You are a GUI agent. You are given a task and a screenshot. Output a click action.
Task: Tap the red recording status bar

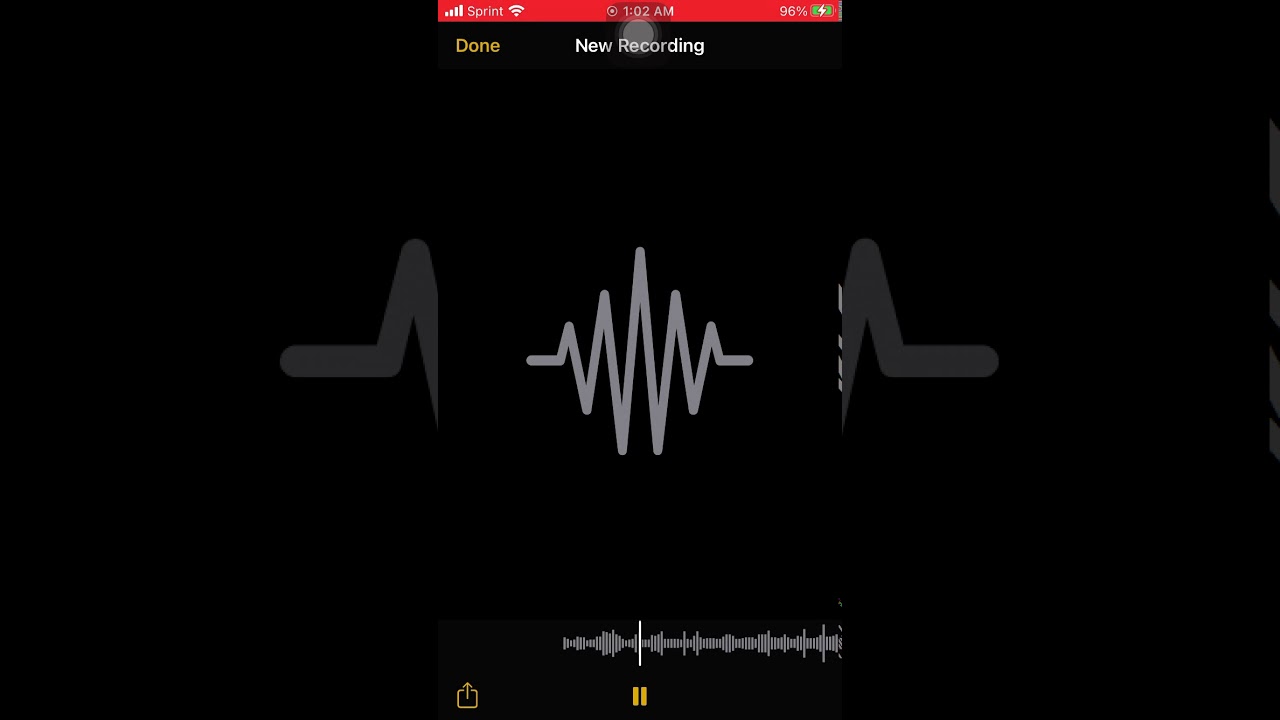[640, 11]
